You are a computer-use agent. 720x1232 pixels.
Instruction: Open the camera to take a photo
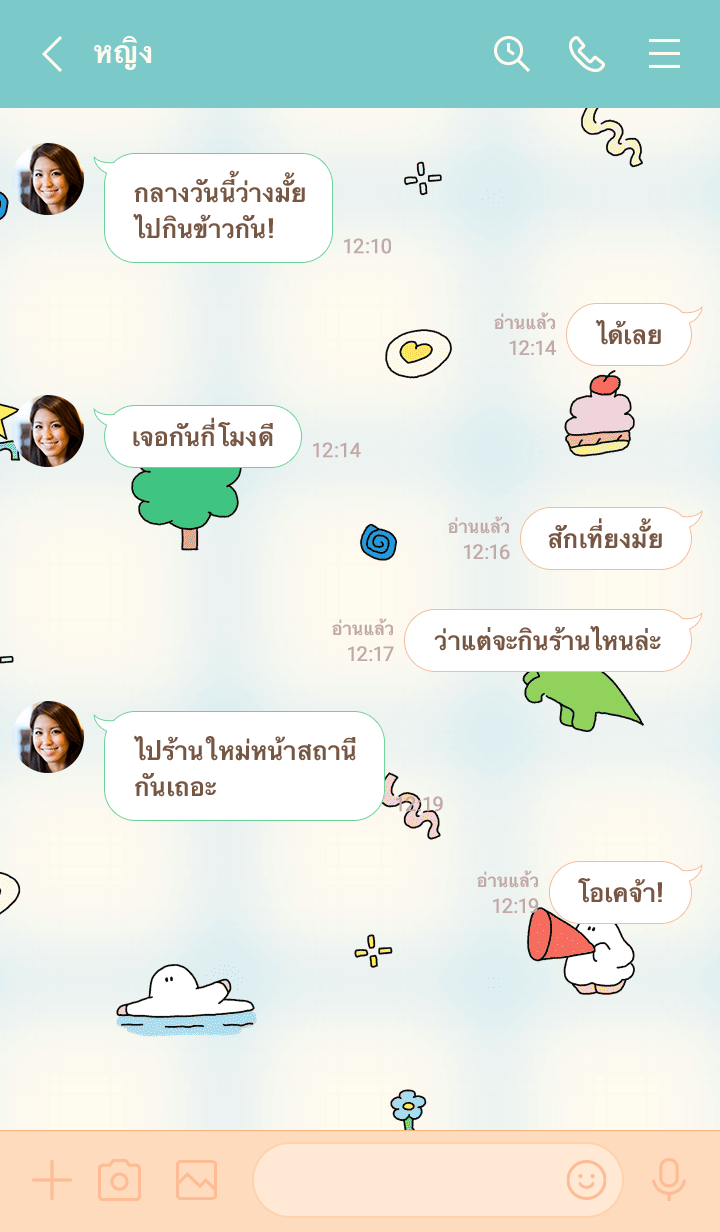click(x=119, y=1181)
